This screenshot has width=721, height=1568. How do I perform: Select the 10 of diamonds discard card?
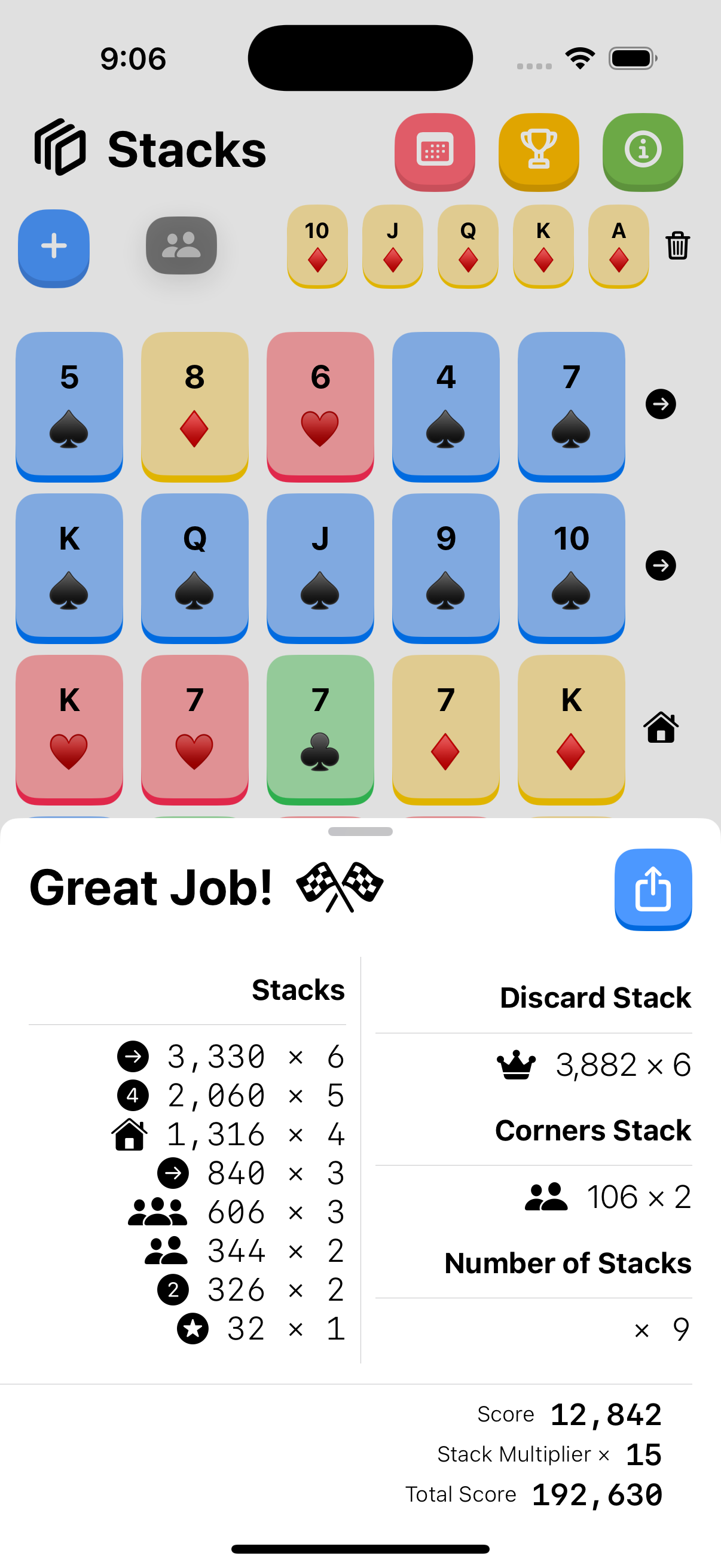317,245
